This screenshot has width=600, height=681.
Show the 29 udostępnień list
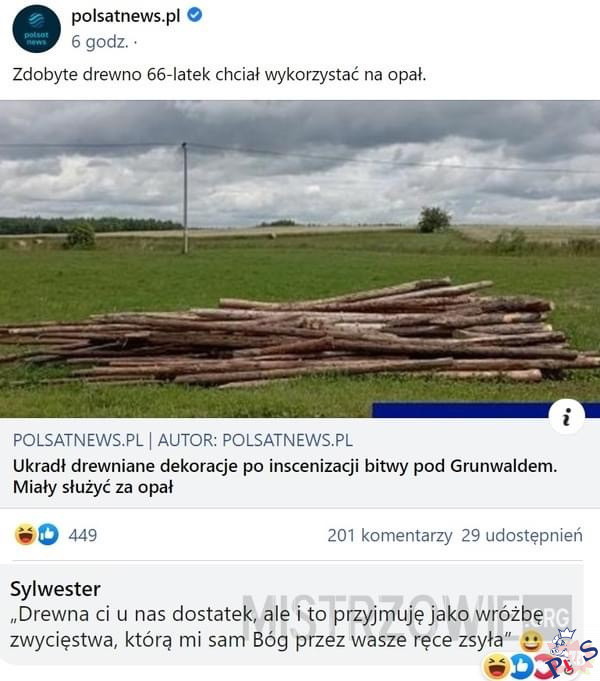tap(521, 535)
